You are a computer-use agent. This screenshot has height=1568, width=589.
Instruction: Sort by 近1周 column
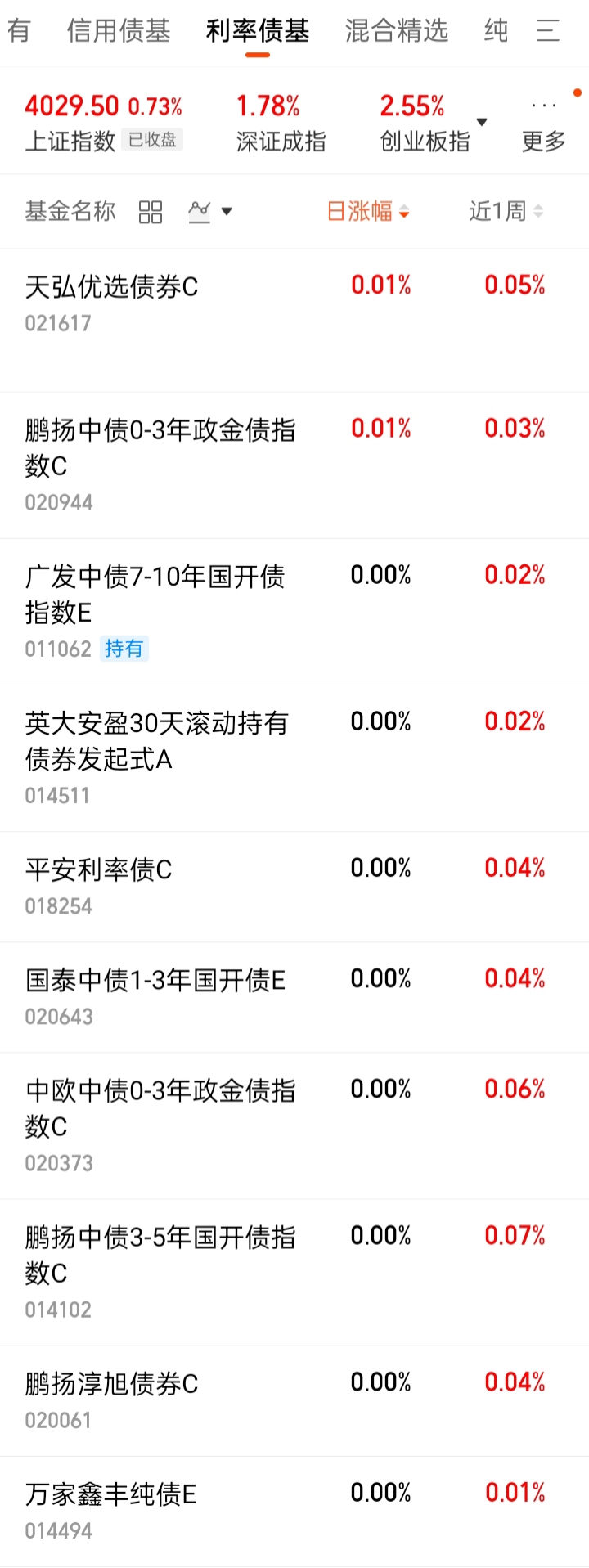tap(506, 212)
